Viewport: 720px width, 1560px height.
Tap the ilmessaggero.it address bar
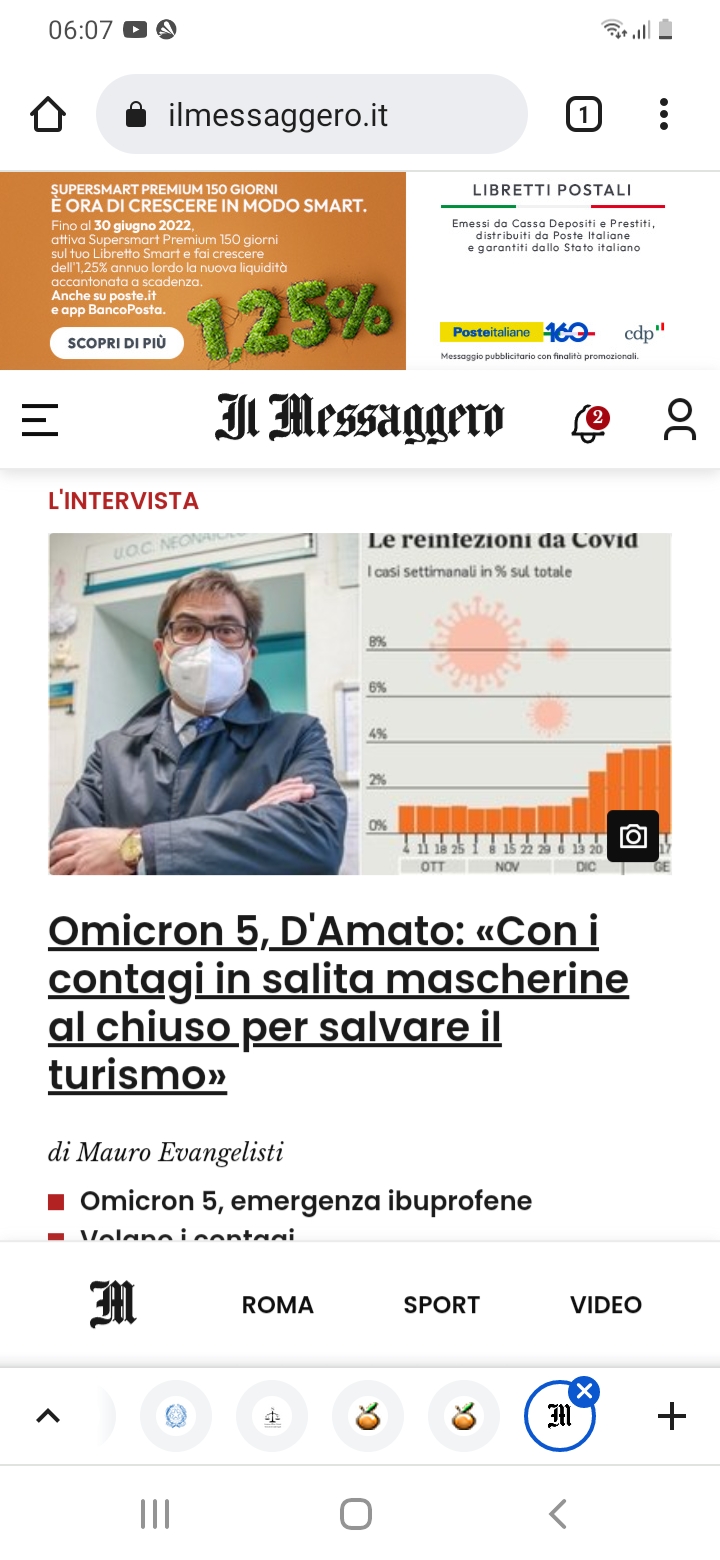click(310, 115)
